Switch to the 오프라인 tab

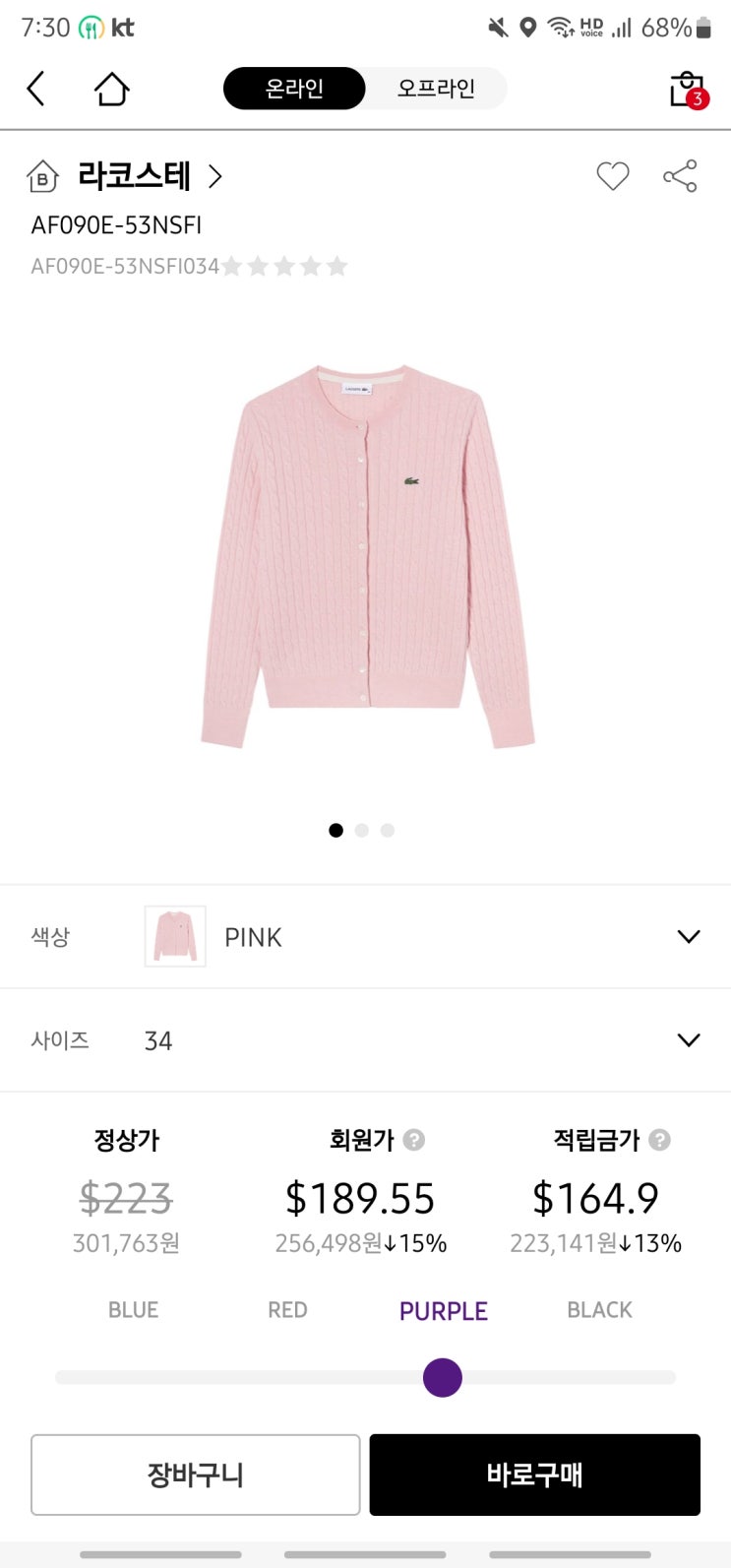pyautogui.click(x=436, y=89)
